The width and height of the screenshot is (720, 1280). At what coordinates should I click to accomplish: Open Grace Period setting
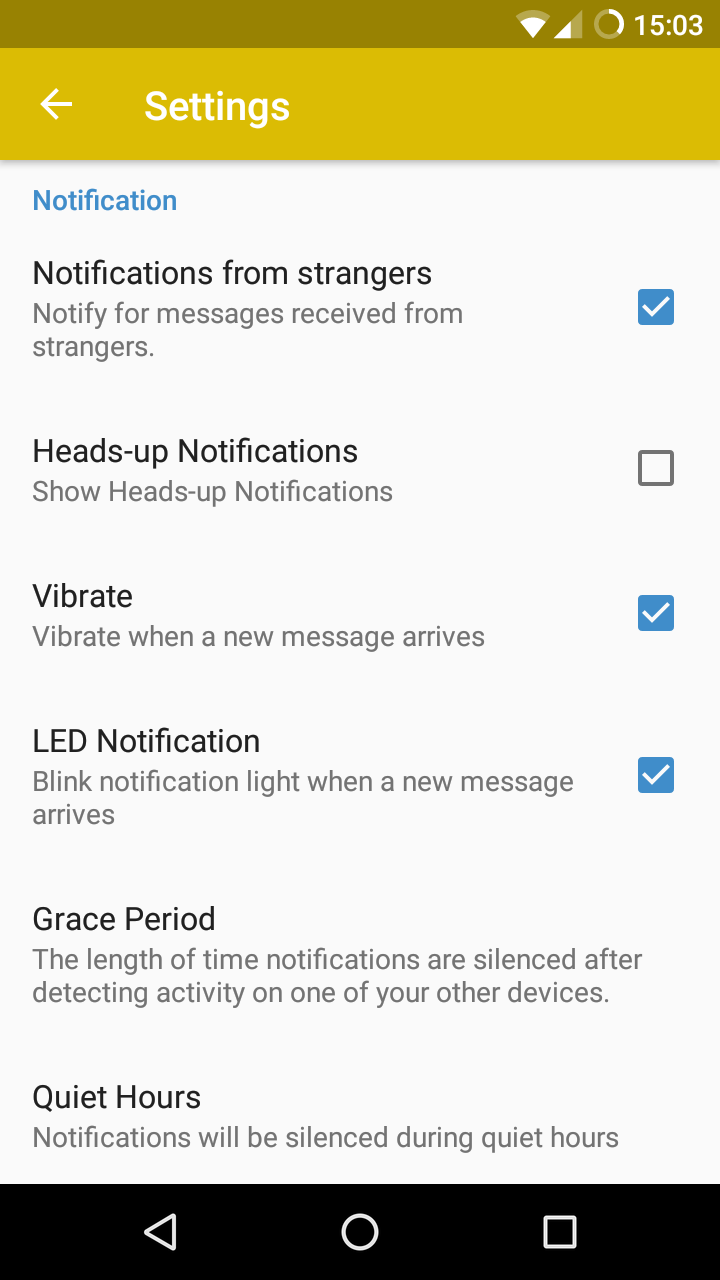[337, 955]
